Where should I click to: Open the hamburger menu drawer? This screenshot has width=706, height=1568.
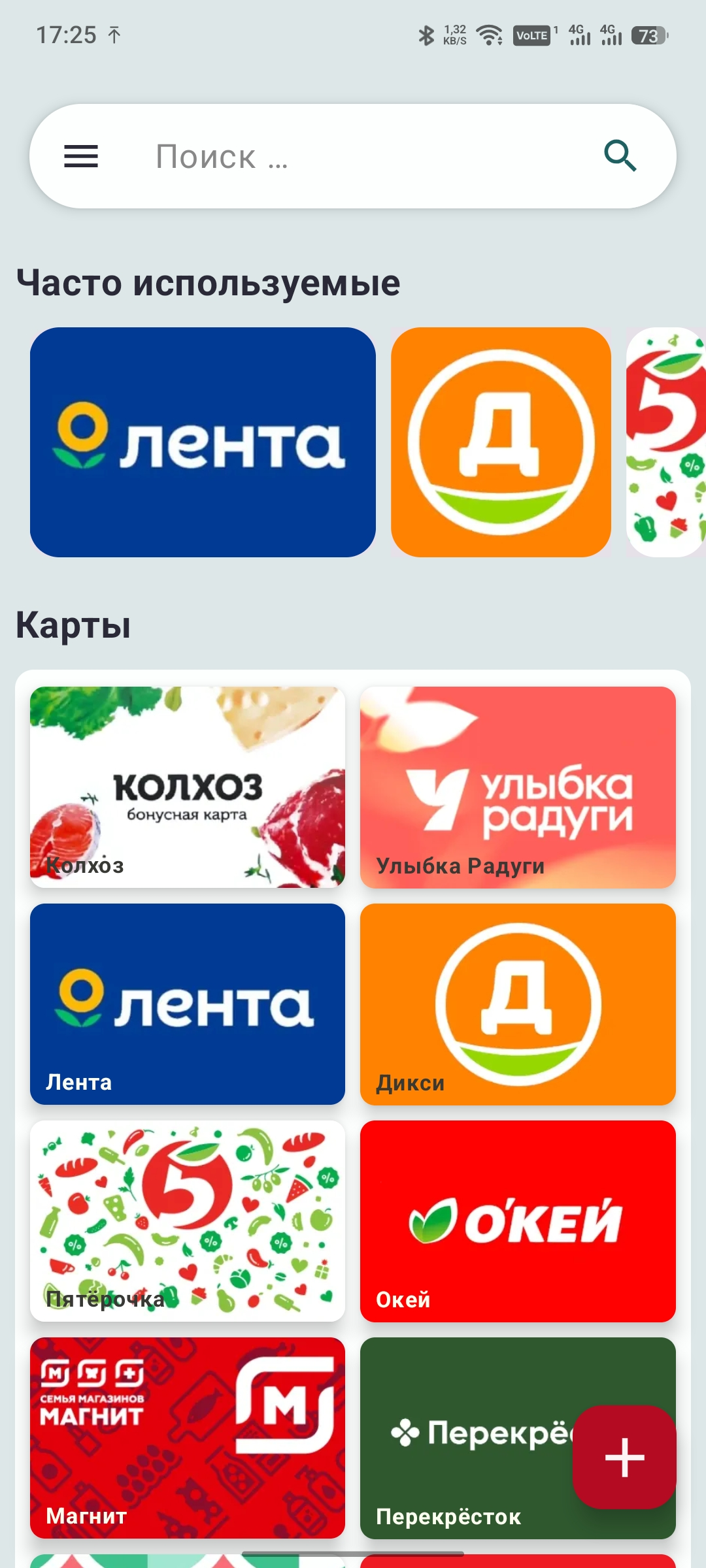point(81,157)
